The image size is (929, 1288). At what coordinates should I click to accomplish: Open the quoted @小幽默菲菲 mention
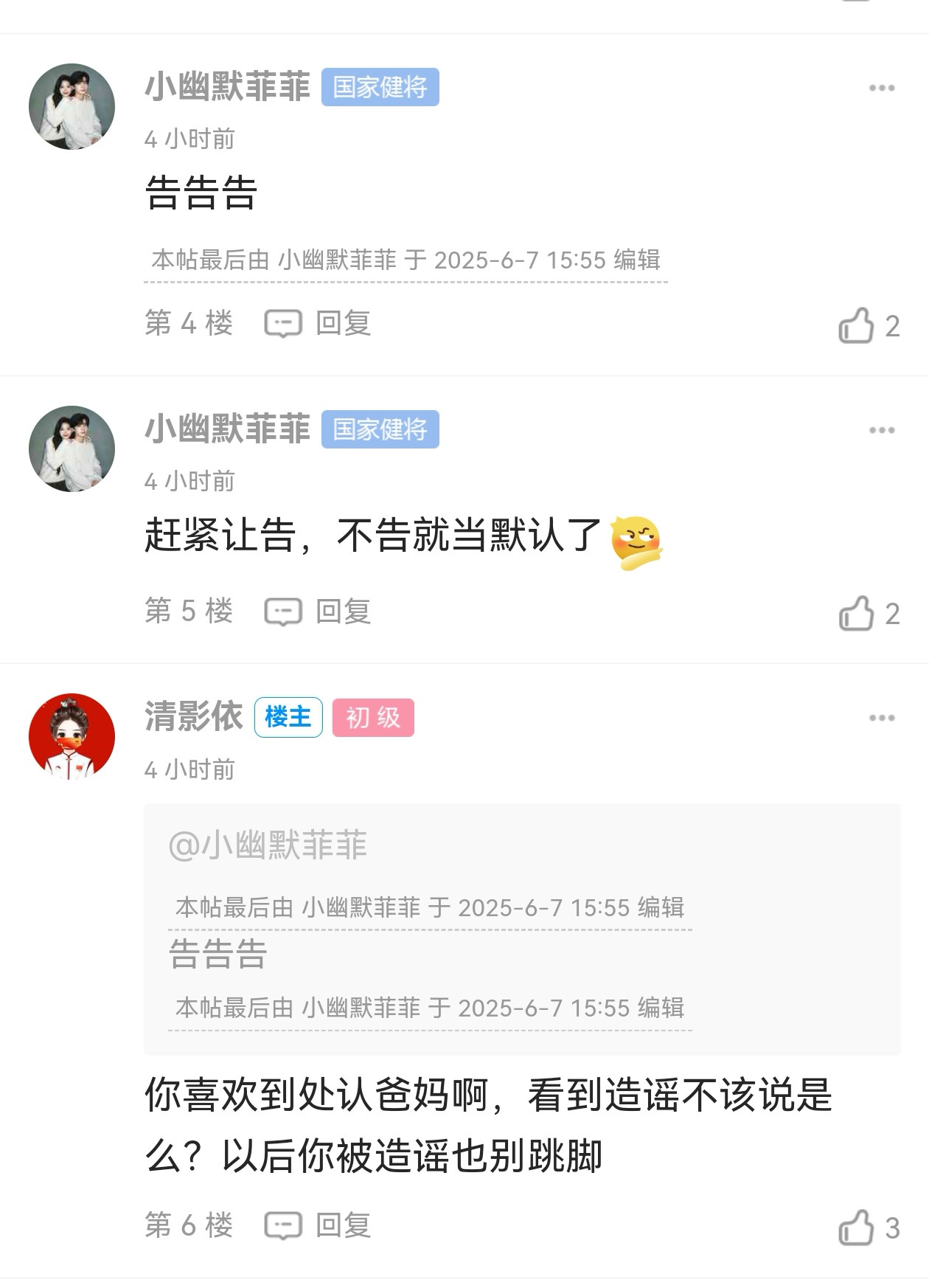(x=268, y=845)
